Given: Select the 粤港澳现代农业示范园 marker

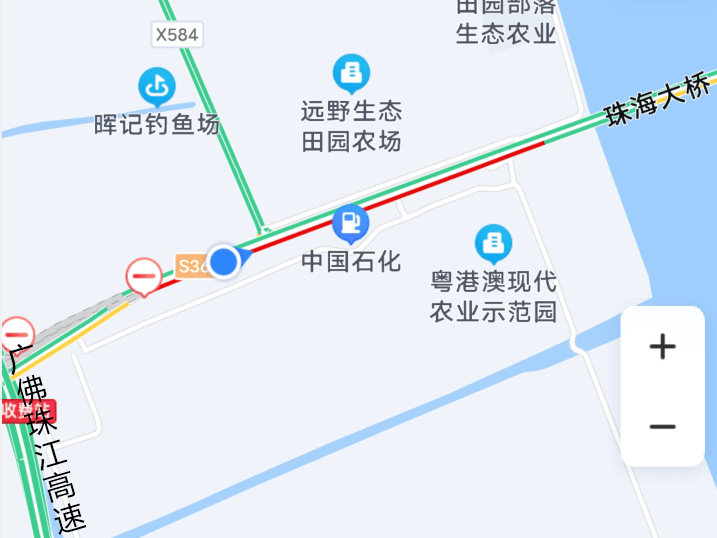Looking at the screenshot, I should [492, 243].
